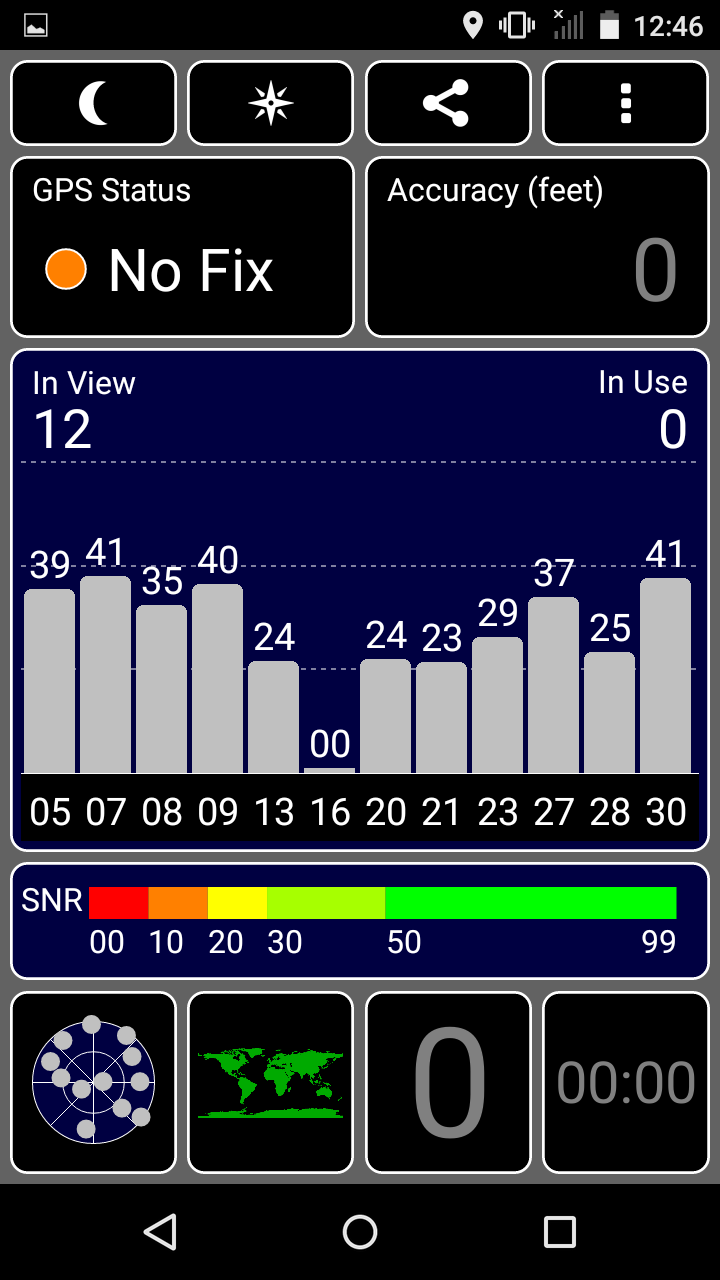Open the satellite sky view tile
The width and height of the screenshot is (720, 1280).
click(93, 1082)
